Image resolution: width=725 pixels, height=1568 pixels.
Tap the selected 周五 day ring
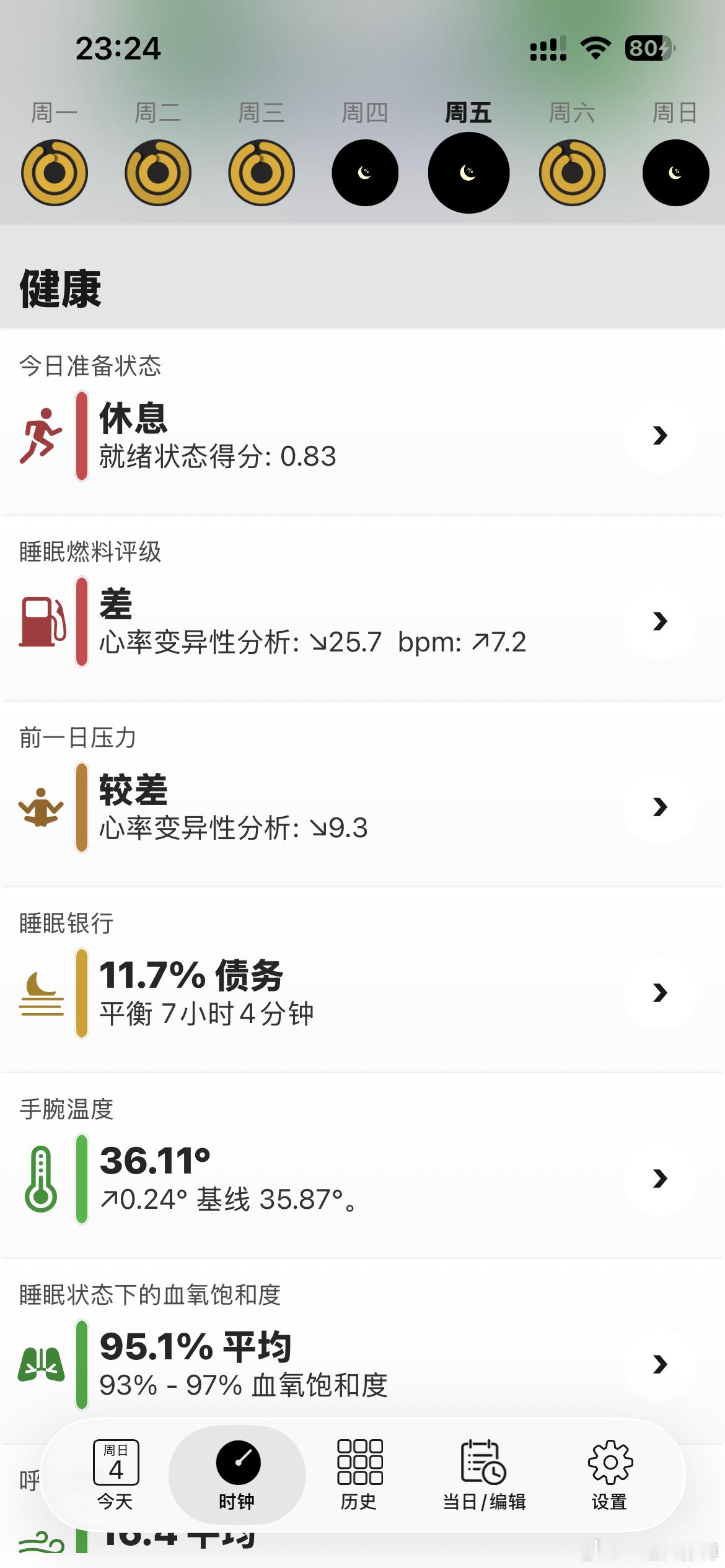(468, 173)
